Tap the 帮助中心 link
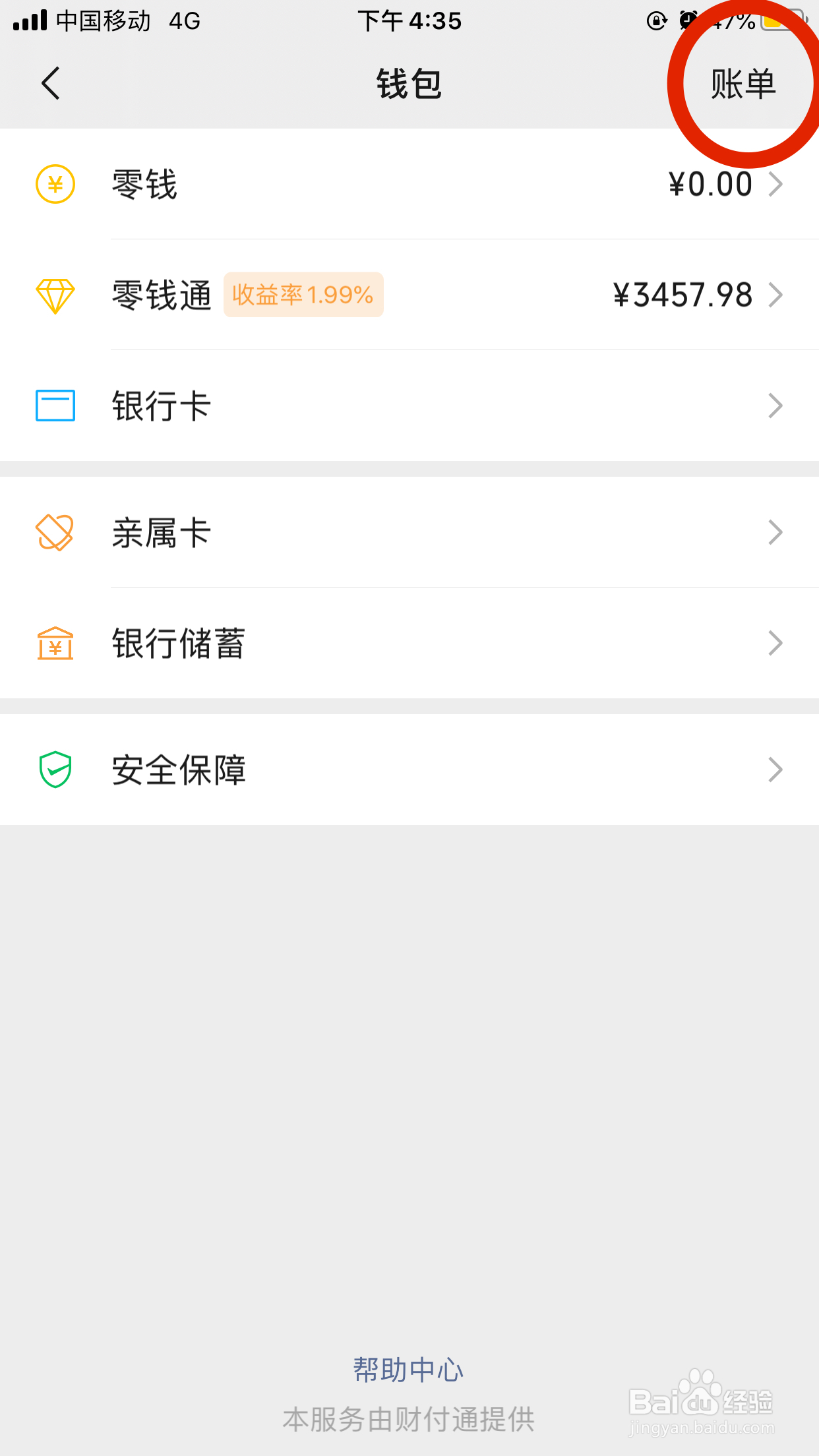 pos(408,1370)
